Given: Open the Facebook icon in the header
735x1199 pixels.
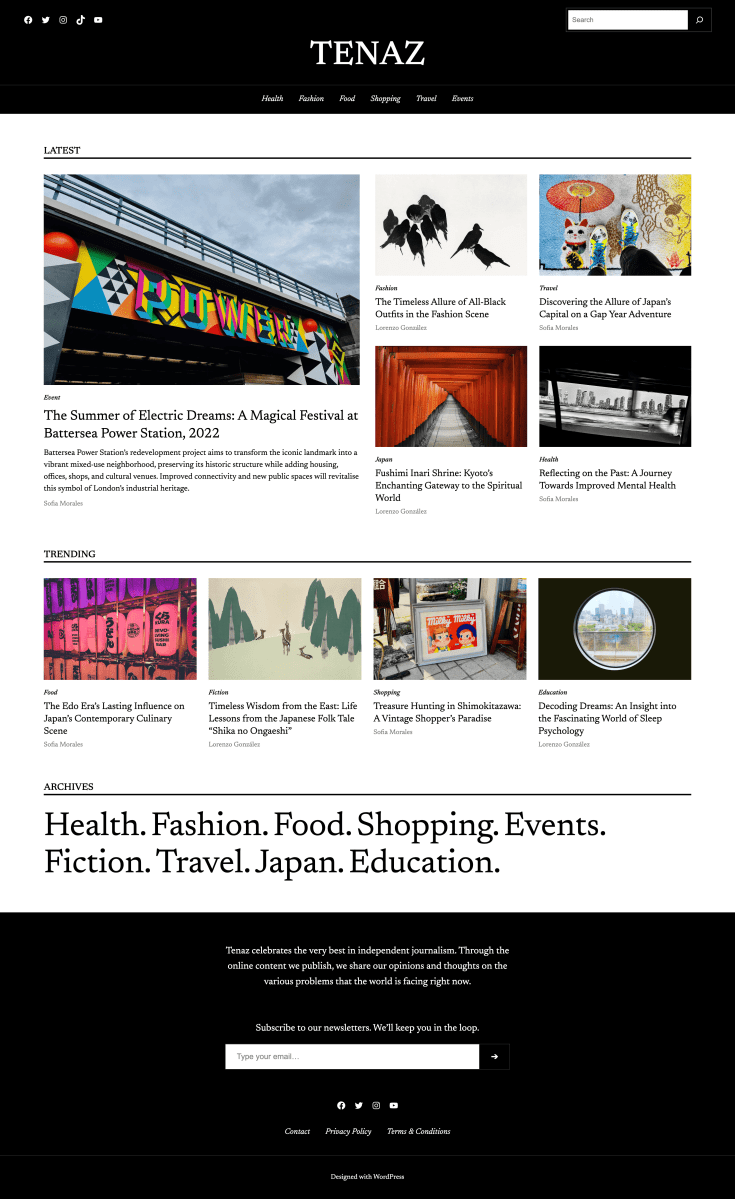Looking at the screenshot, I should [28, 20].
